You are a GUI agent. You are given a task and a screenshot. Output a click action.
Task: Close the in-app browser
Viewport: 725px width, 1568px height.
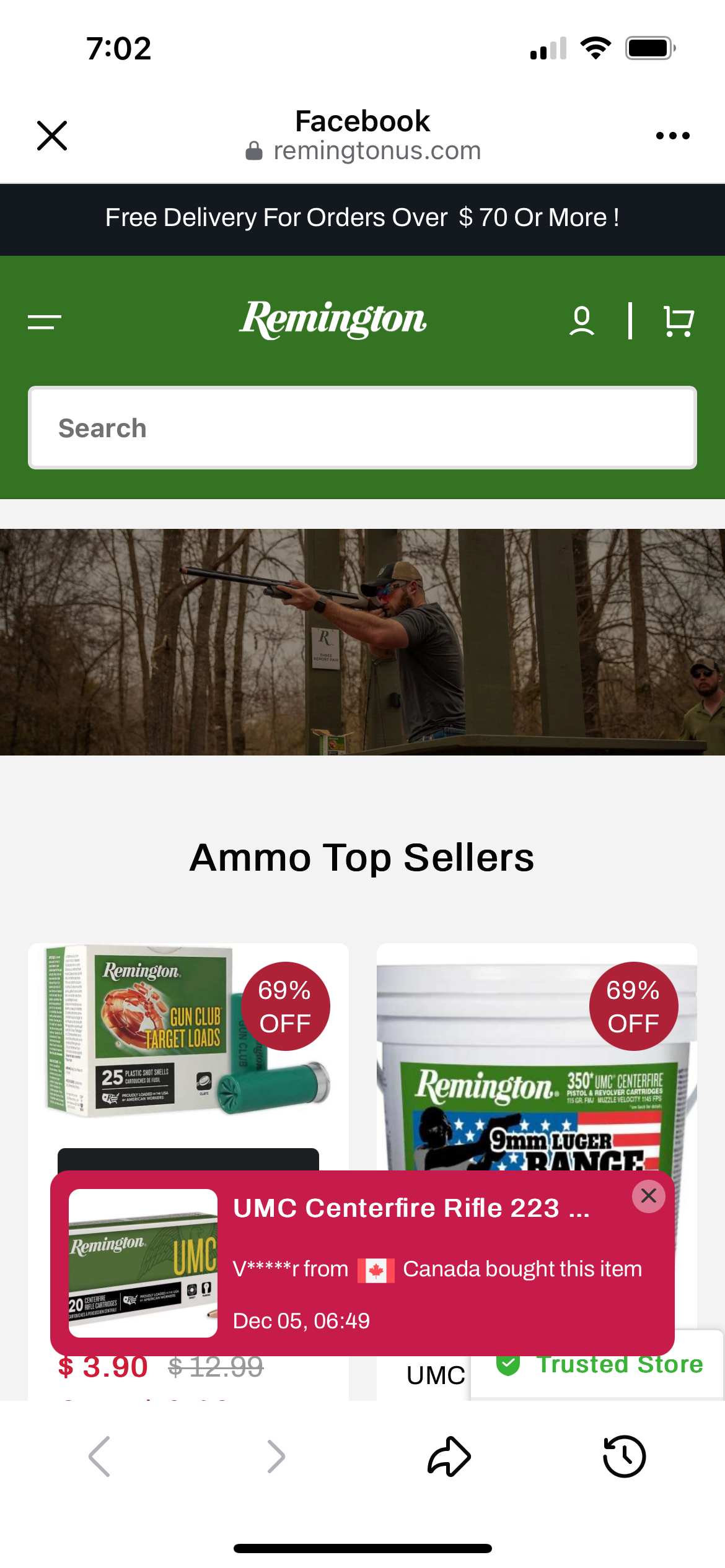pos(52,136)
